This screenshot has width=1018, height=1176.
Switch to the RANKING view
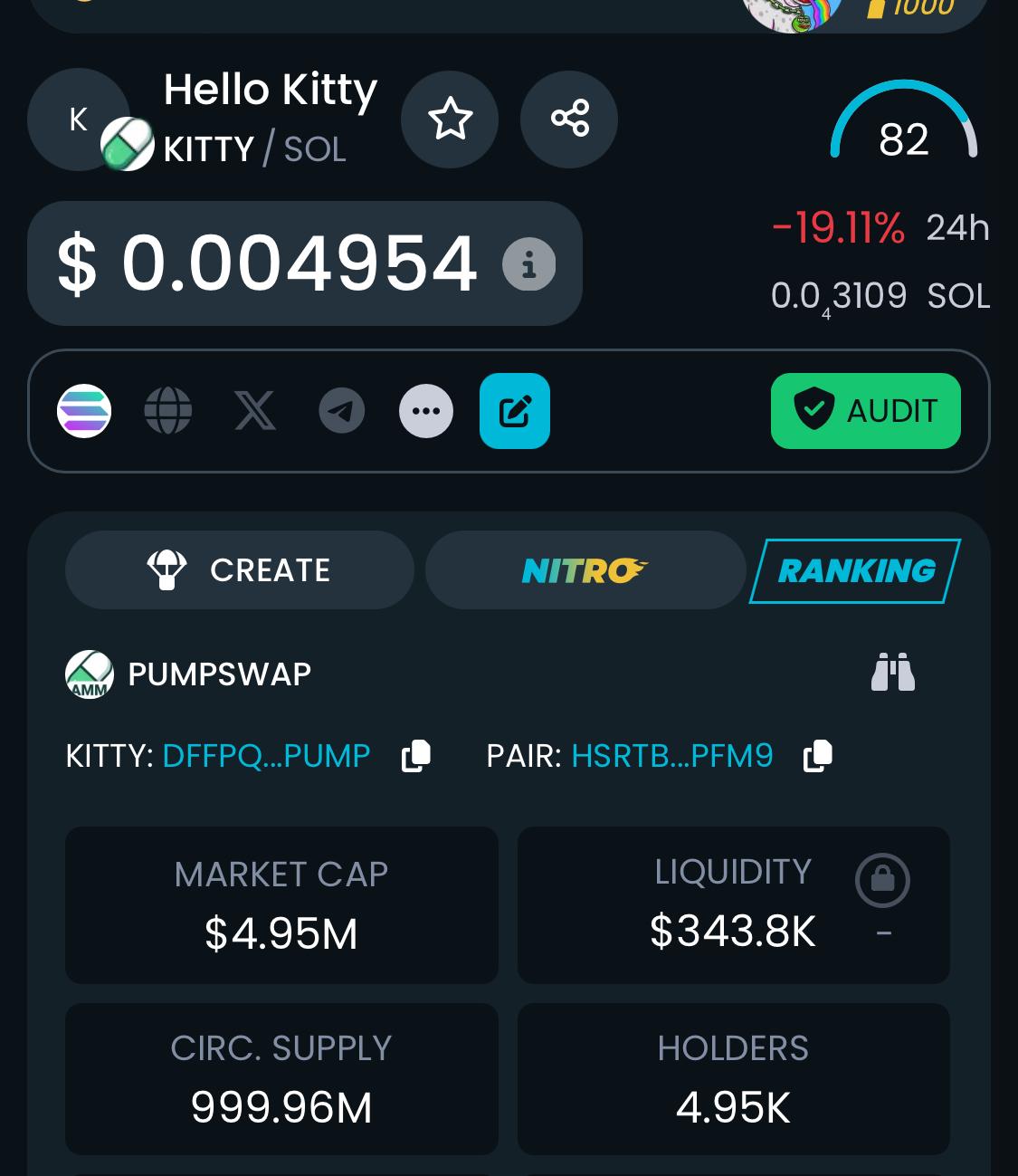pos(855,570)
